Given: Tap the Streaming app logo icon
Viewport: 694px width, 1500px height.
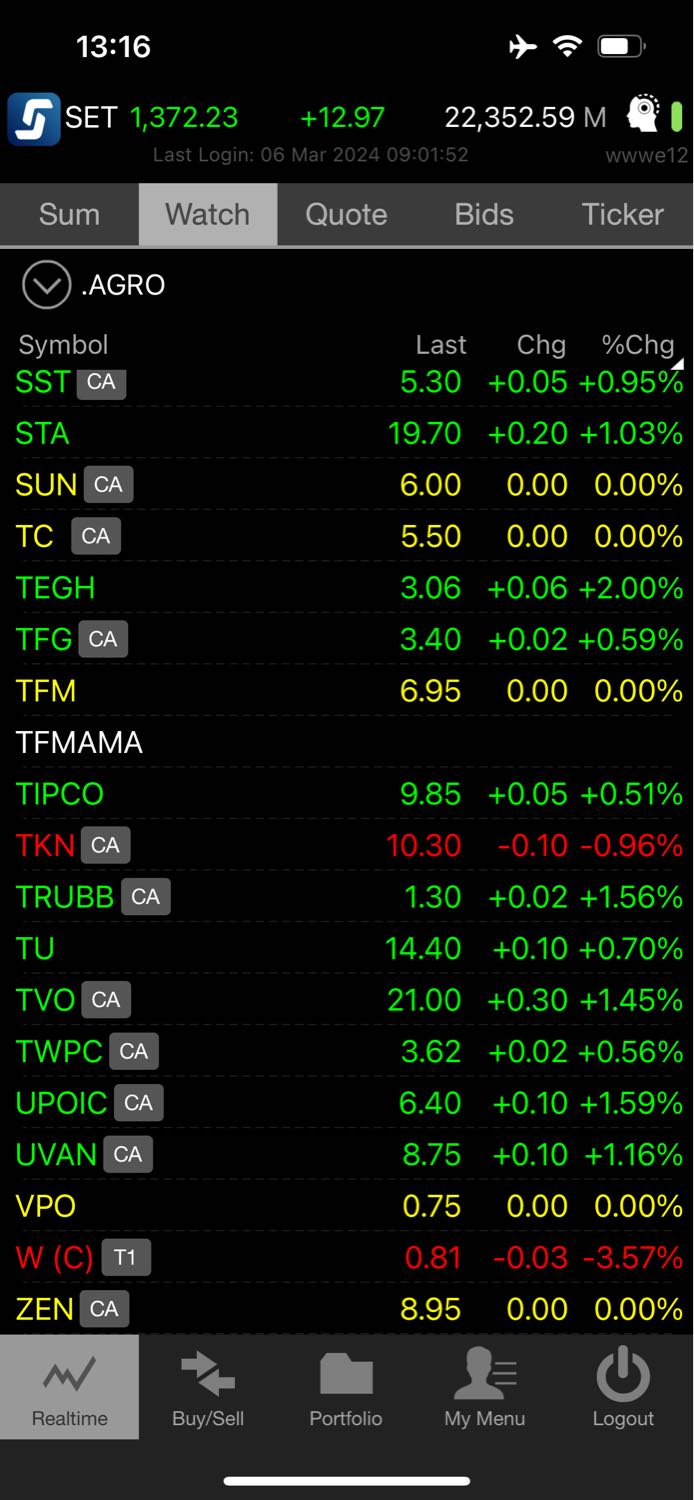Looking at the screenshot, I should pyautogui.click(x=33, y=119).
